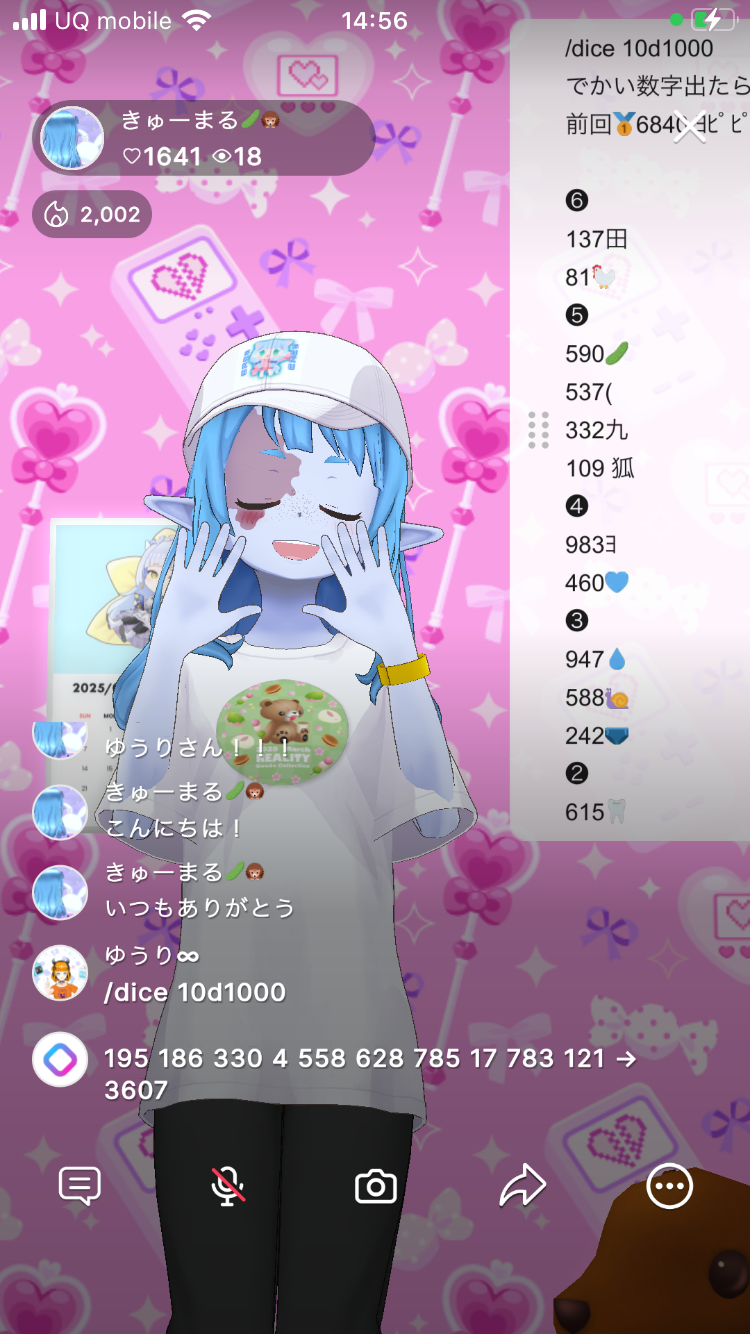
Task: View ゆうり∞'s avatar in the chat
Action: [60, 973]
